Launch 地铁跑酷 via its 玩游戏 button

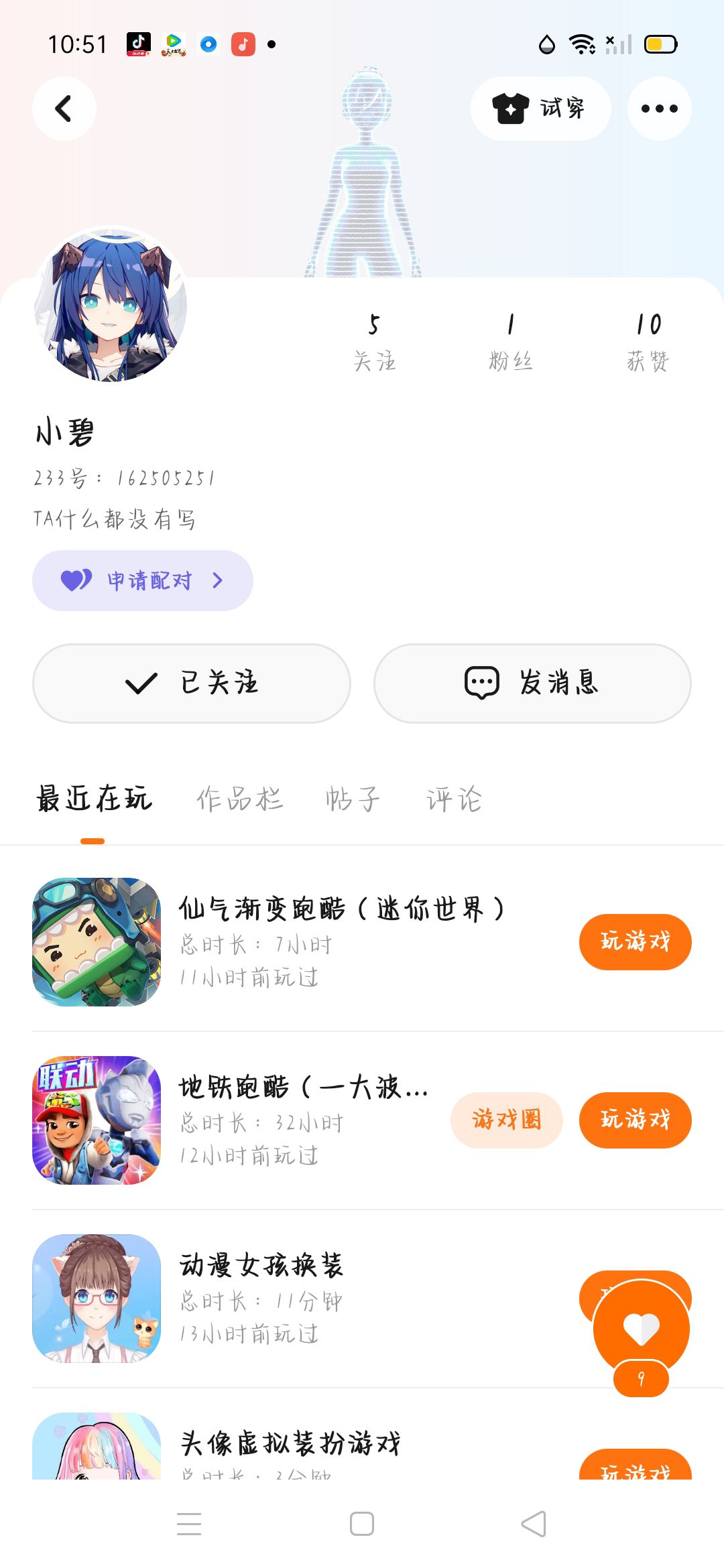[635, 1120]
